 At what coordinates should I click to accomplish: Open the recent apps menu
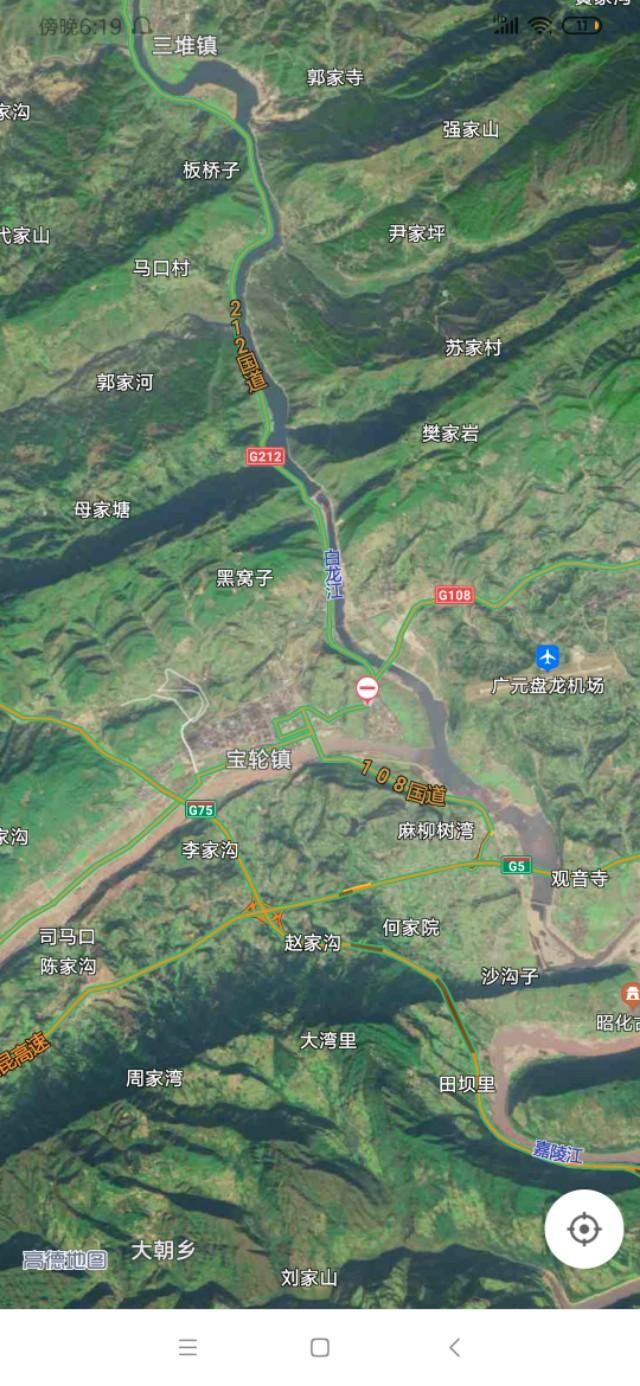pos(187,1347)
